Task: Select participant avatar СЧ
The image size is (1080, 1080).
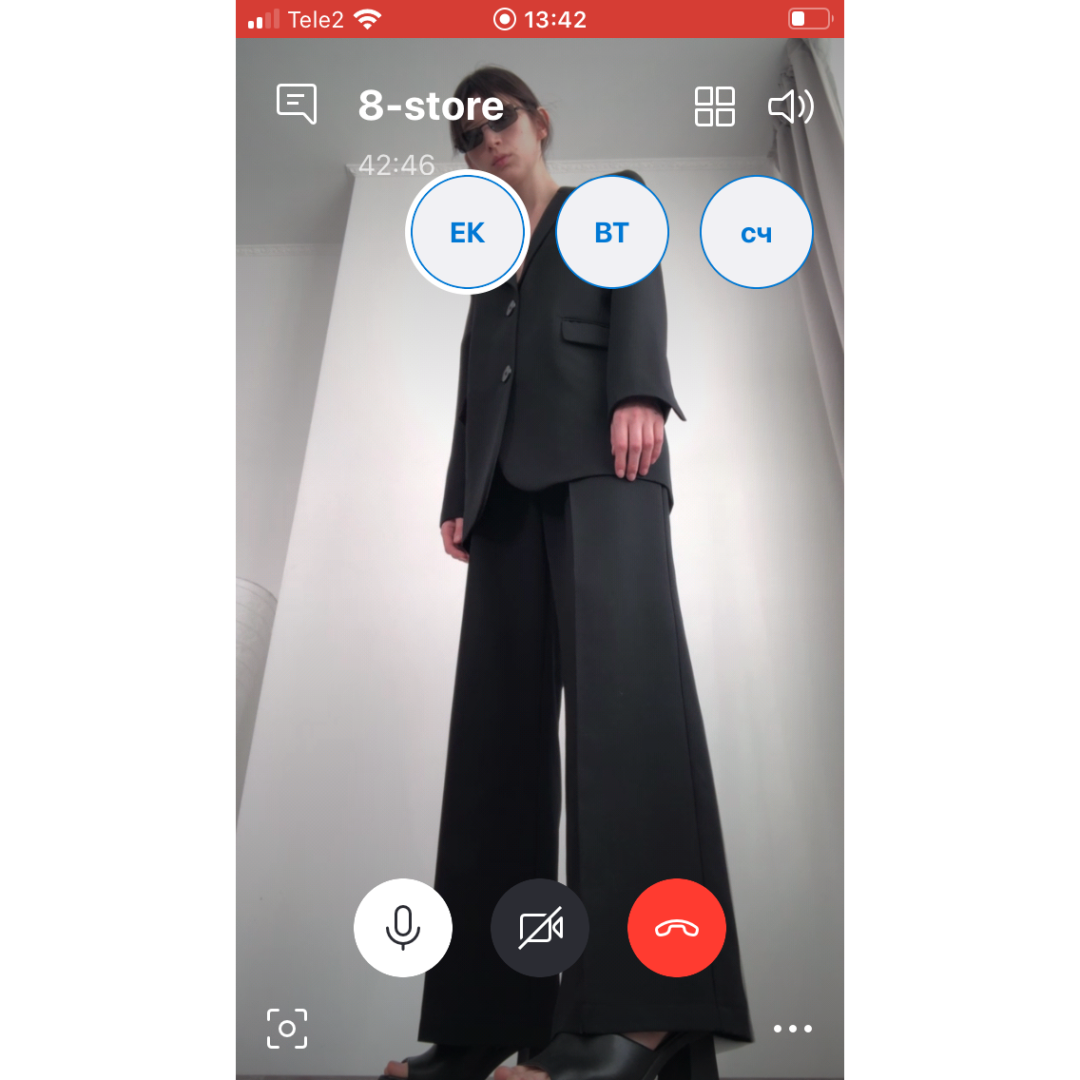Action: [x=756, y=233]
